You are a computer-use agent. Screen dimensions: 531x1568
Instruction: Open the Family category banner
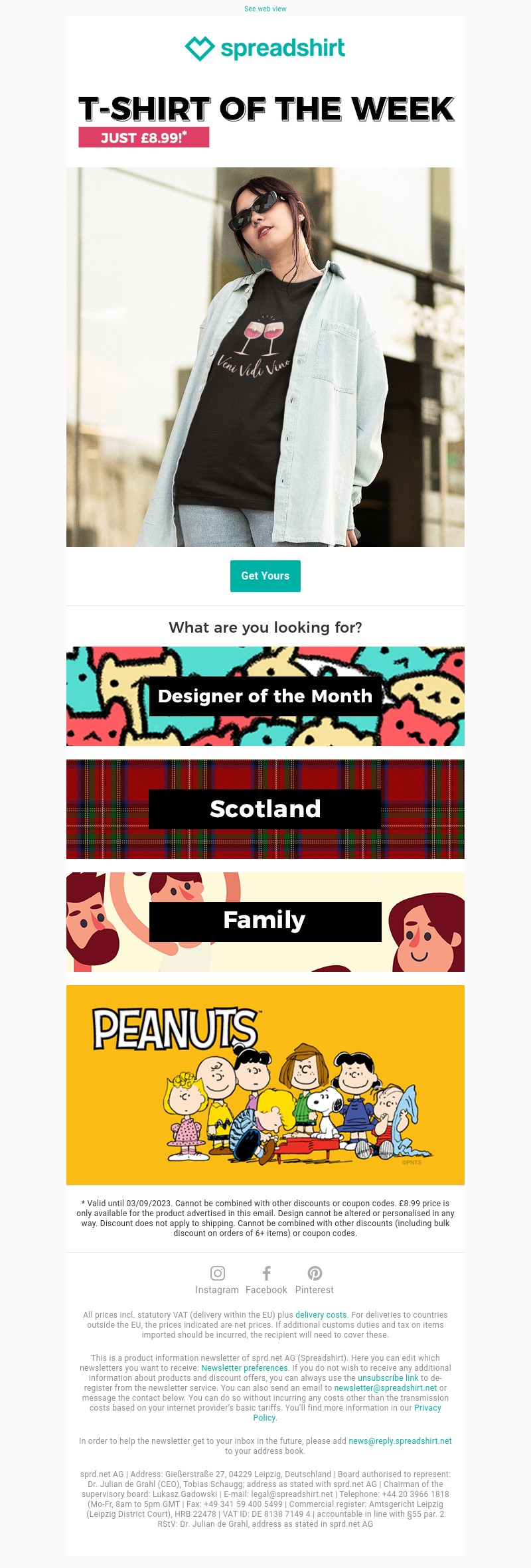pos(265,921)
